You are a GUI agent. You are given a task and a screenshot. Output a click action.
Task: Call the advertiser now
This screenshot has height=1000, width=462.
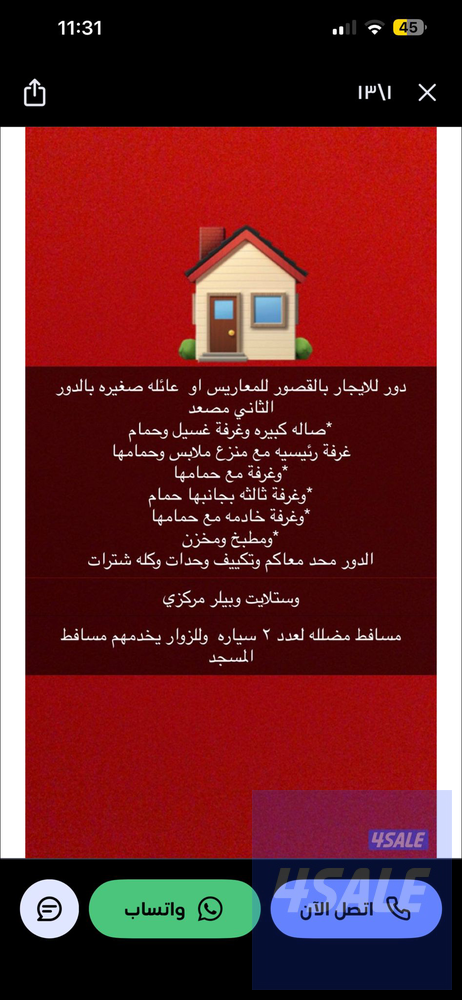(x=356, y=909)
